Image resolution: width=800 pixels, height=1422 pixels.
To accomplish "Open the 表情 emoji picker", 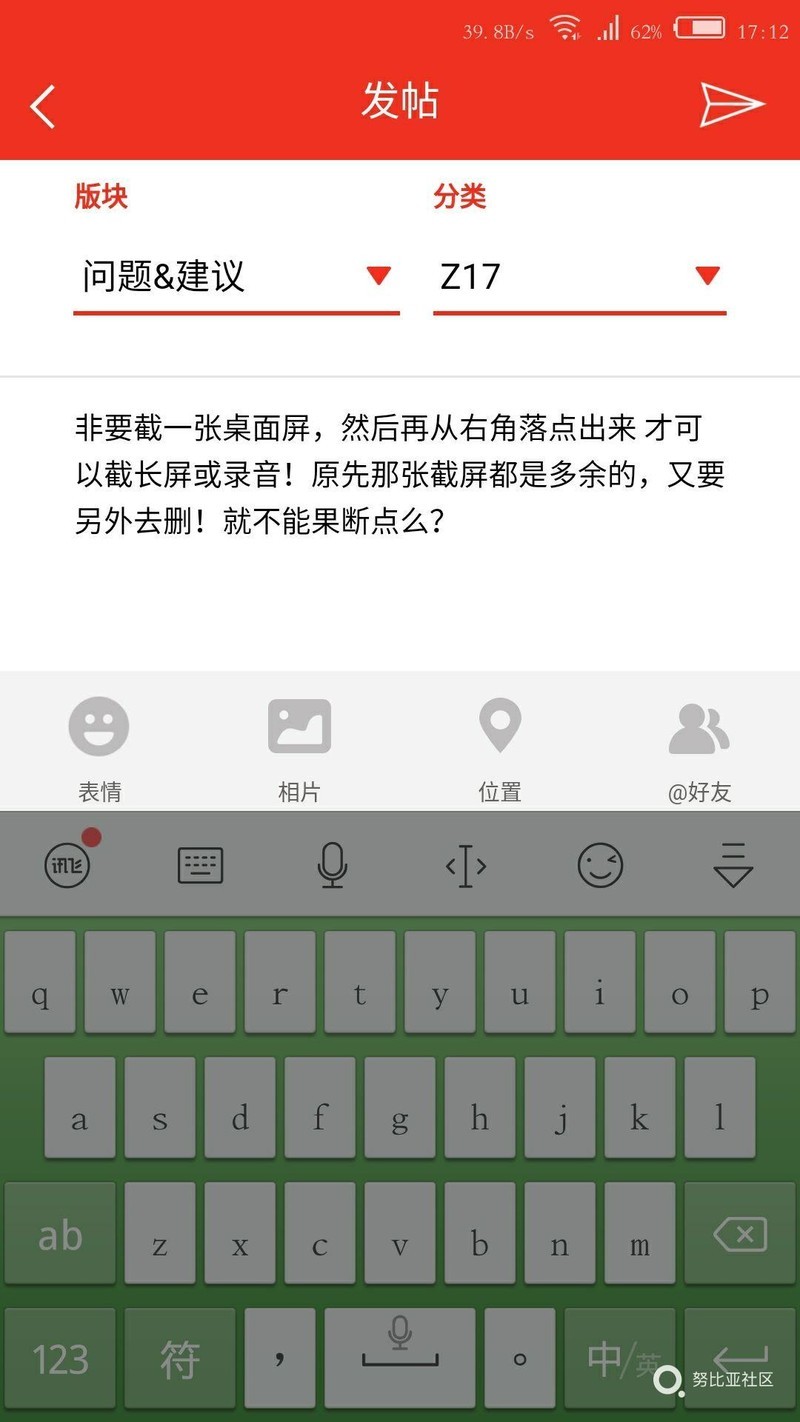I will pos(99,750).
